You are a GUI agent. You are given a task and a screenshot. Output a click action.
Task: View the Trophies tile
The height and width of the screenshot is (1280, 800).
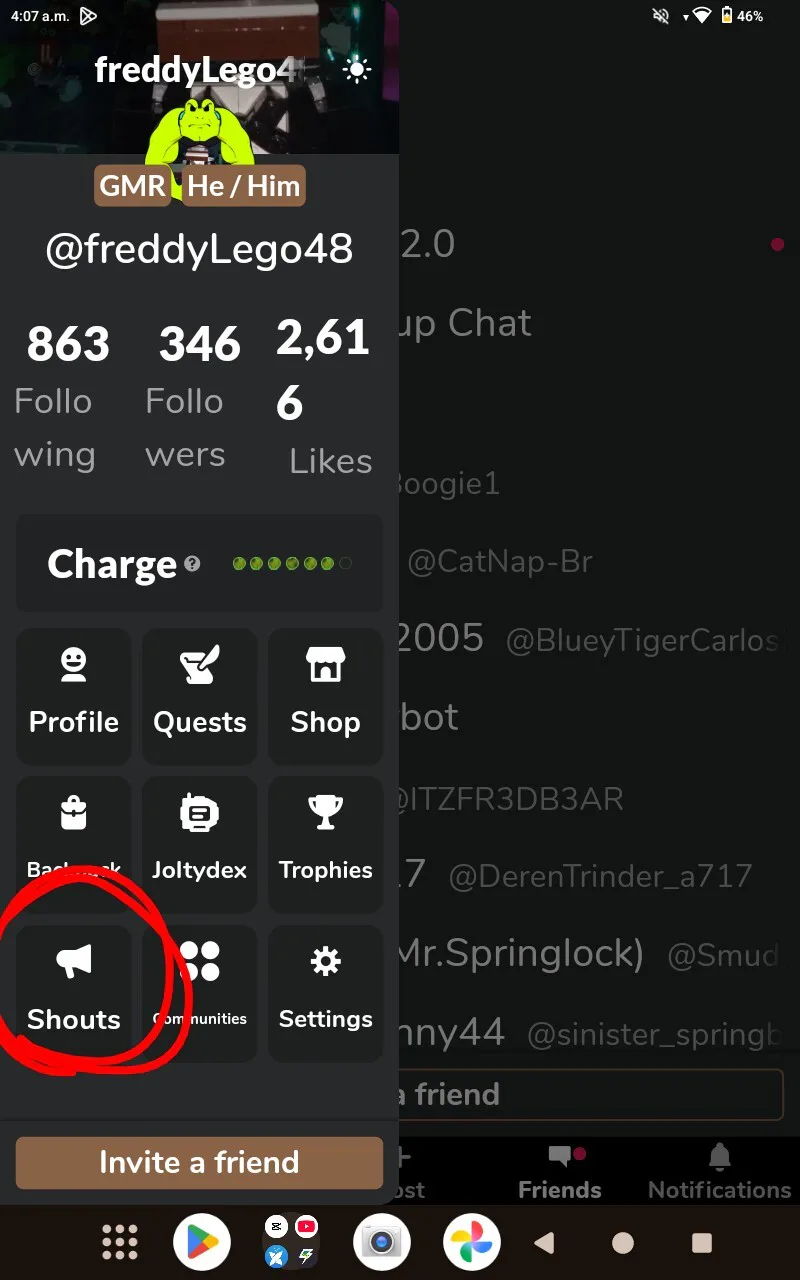click(326, 844)
